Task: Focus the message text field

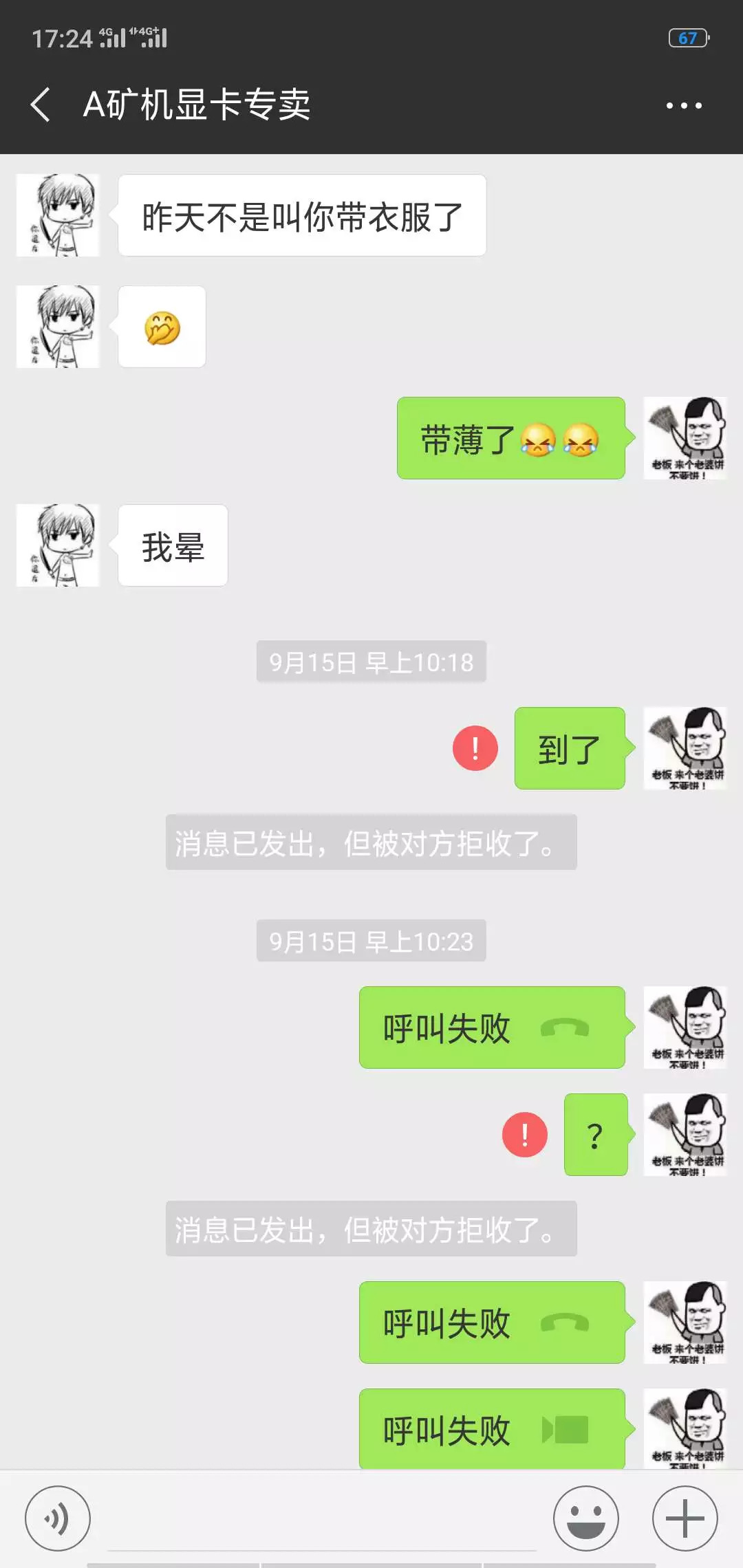Action: coord(322,1520)
